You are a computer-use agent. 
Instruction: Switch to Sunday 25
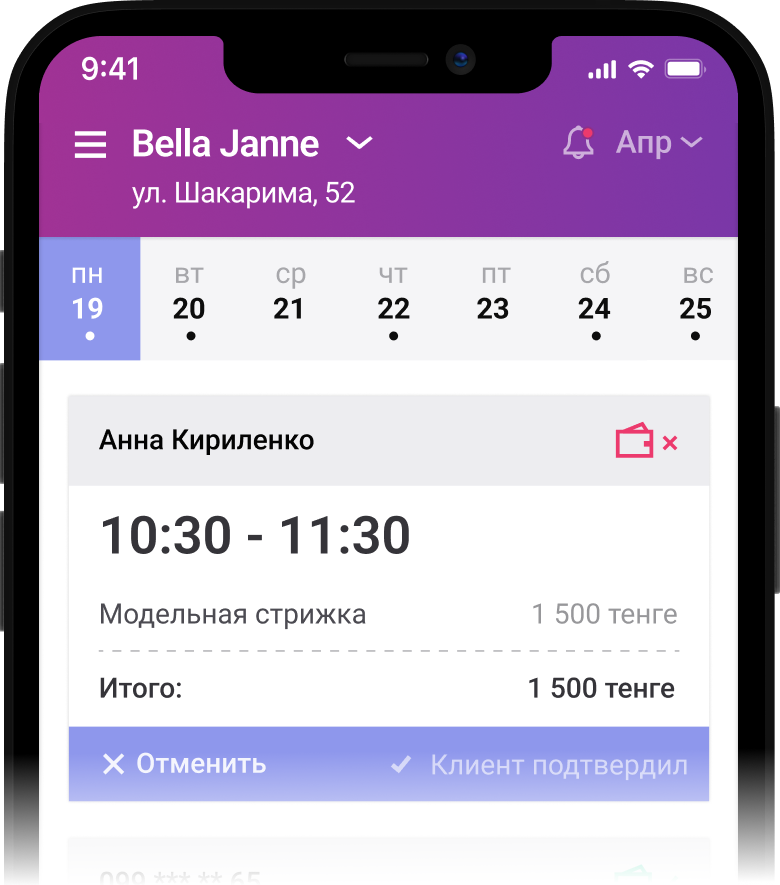[x=695, y=298]
